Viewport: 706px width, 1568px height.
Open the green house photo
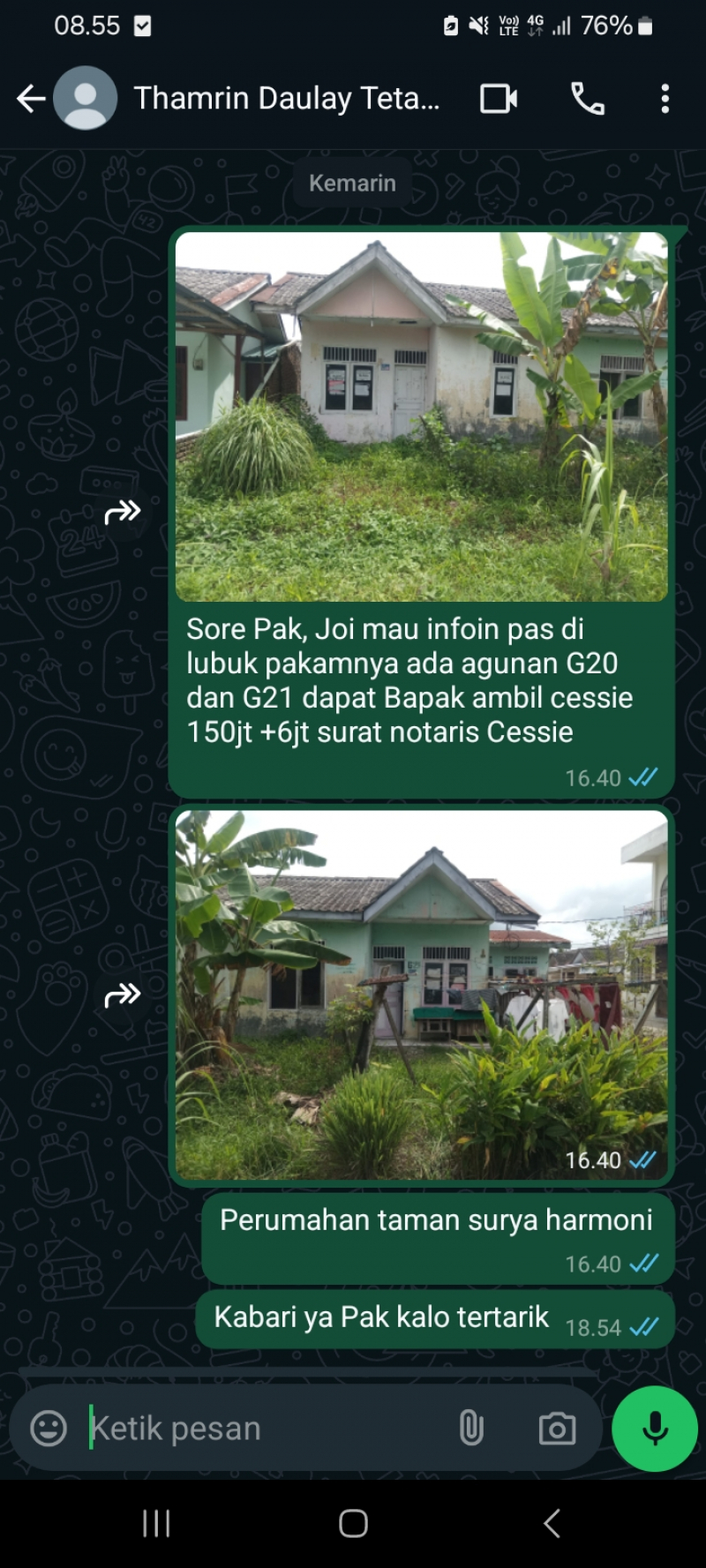tap(421, 994)
